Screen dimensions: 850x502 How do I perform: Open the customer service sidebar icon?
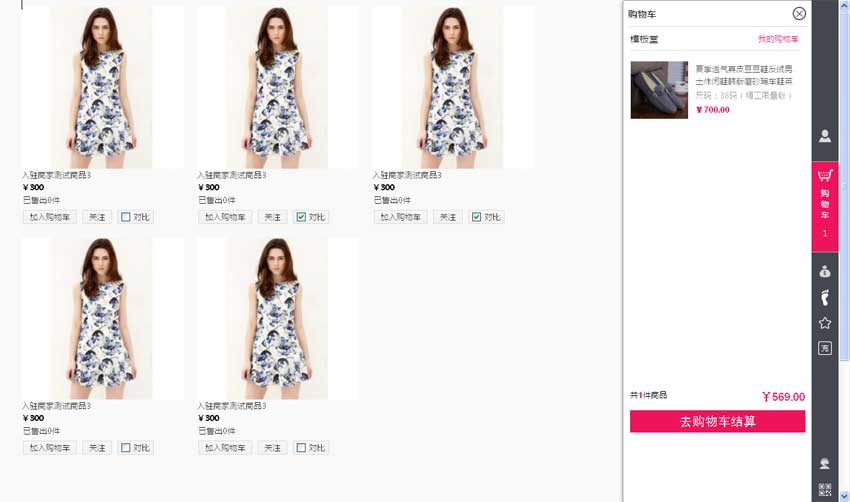coord(825,463)
